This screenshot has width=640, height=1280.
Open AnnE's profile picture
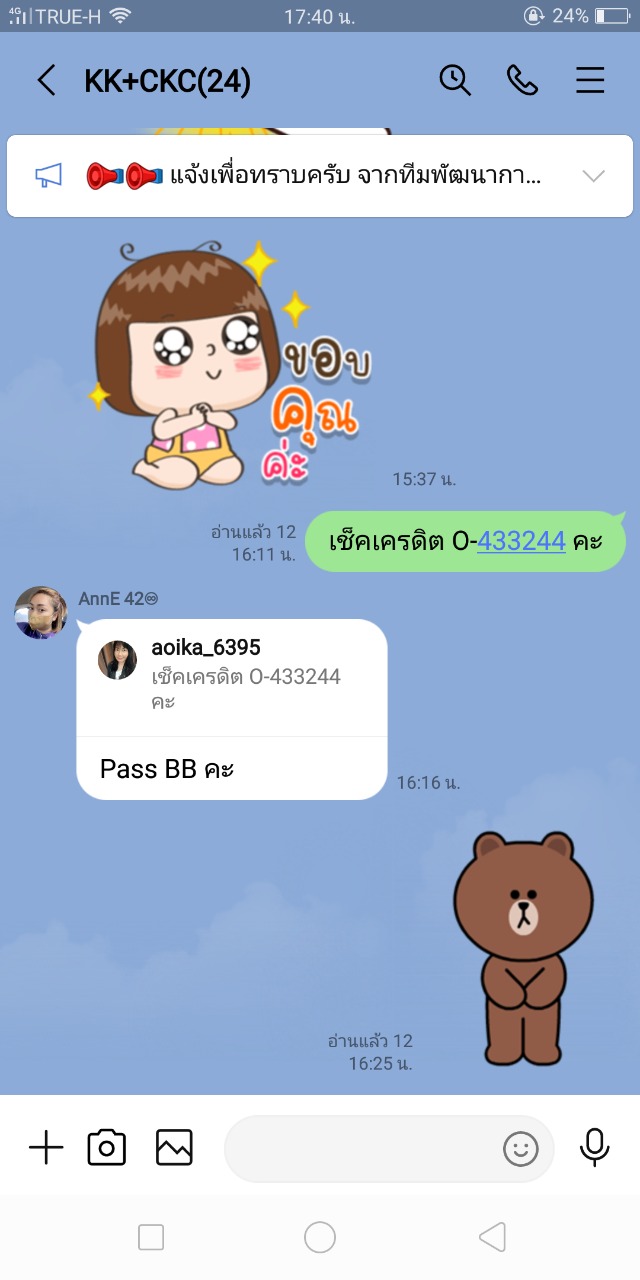pyautogui.click(x=41, y=612)
